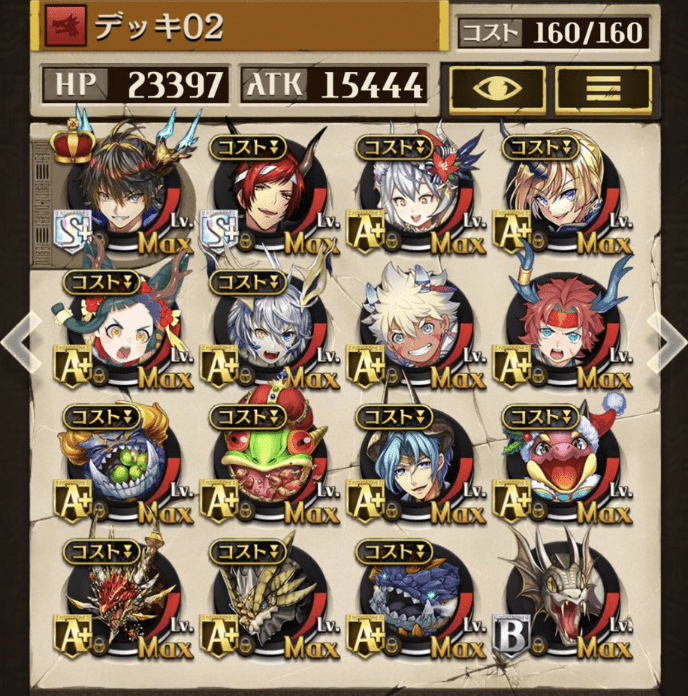The height and width of the screenshot is (696, 688).
Task: Tap the deck name デッキ02 header
Action: click(240, 27)
